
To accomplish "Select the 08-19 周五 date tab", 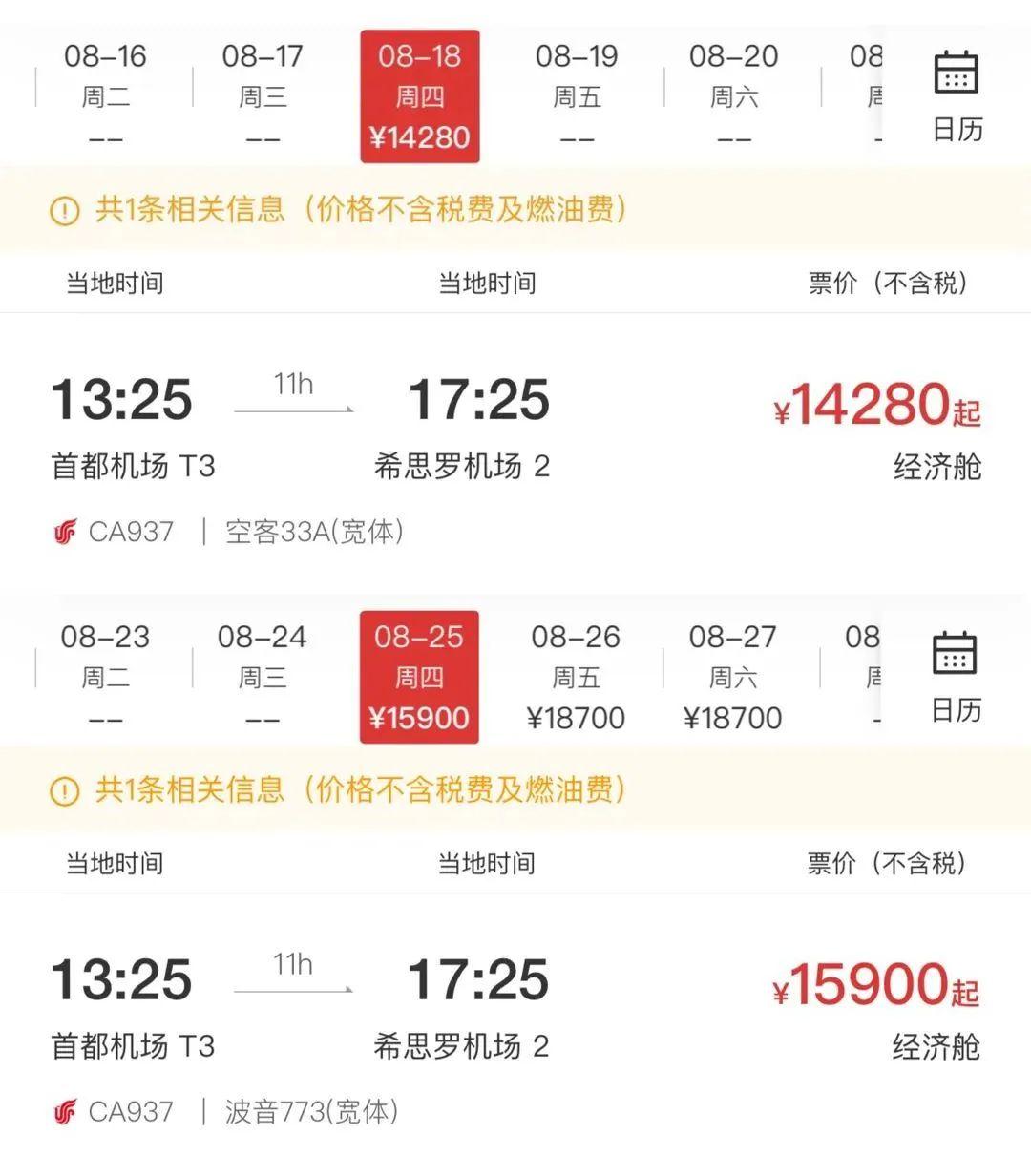I will 578,95.
